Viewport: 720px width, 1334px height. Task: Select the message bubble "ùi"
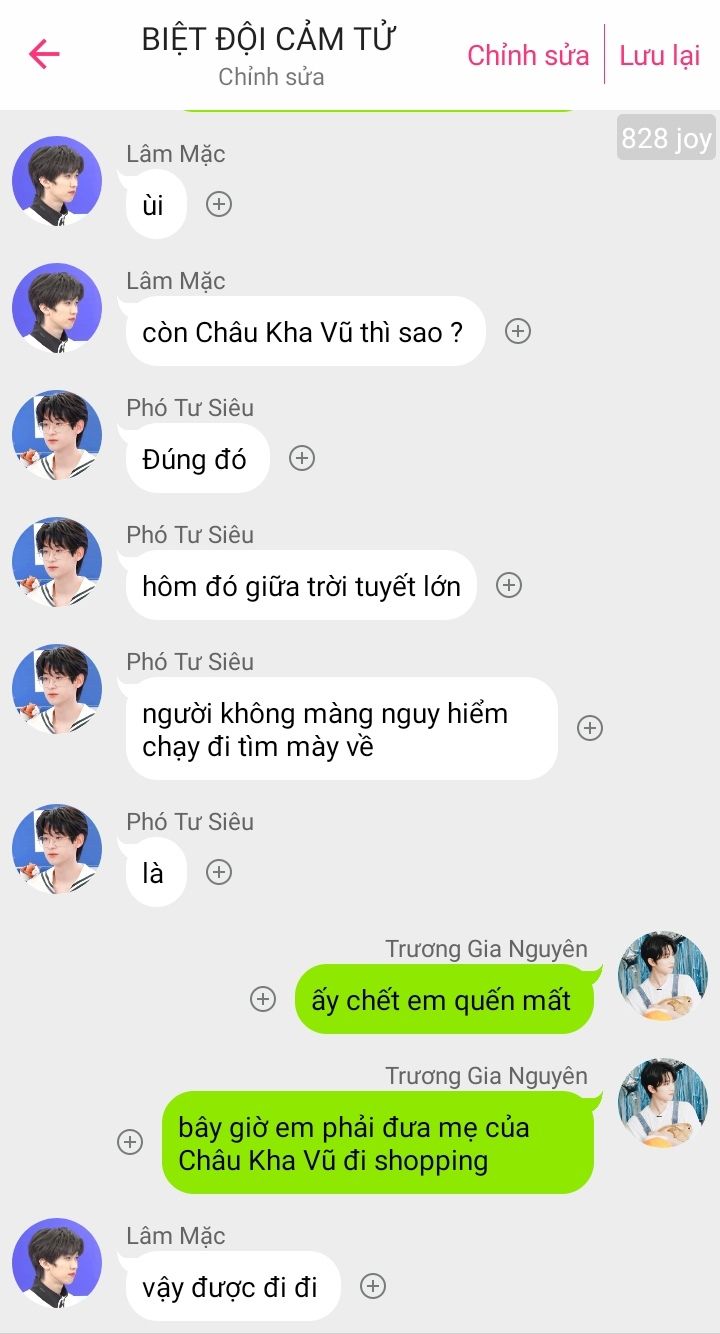154,204
